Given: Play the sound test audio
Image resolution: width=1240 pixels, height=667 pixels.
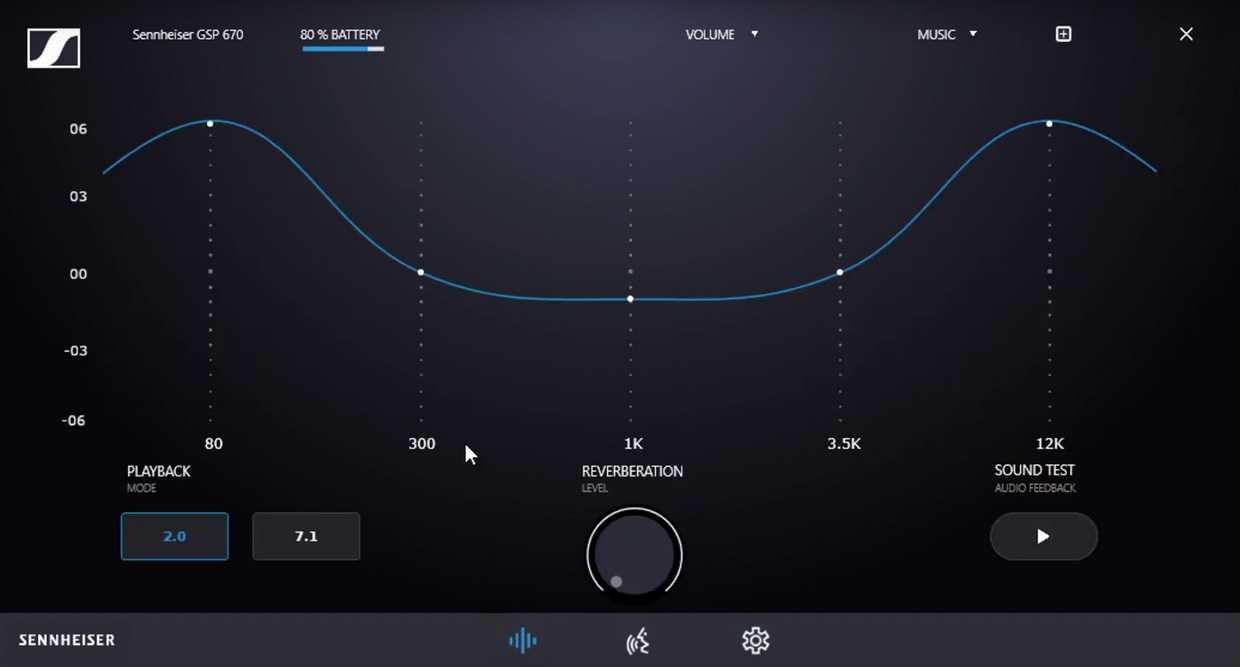Looking at the screenshot, I should [x=1043, y=537].
